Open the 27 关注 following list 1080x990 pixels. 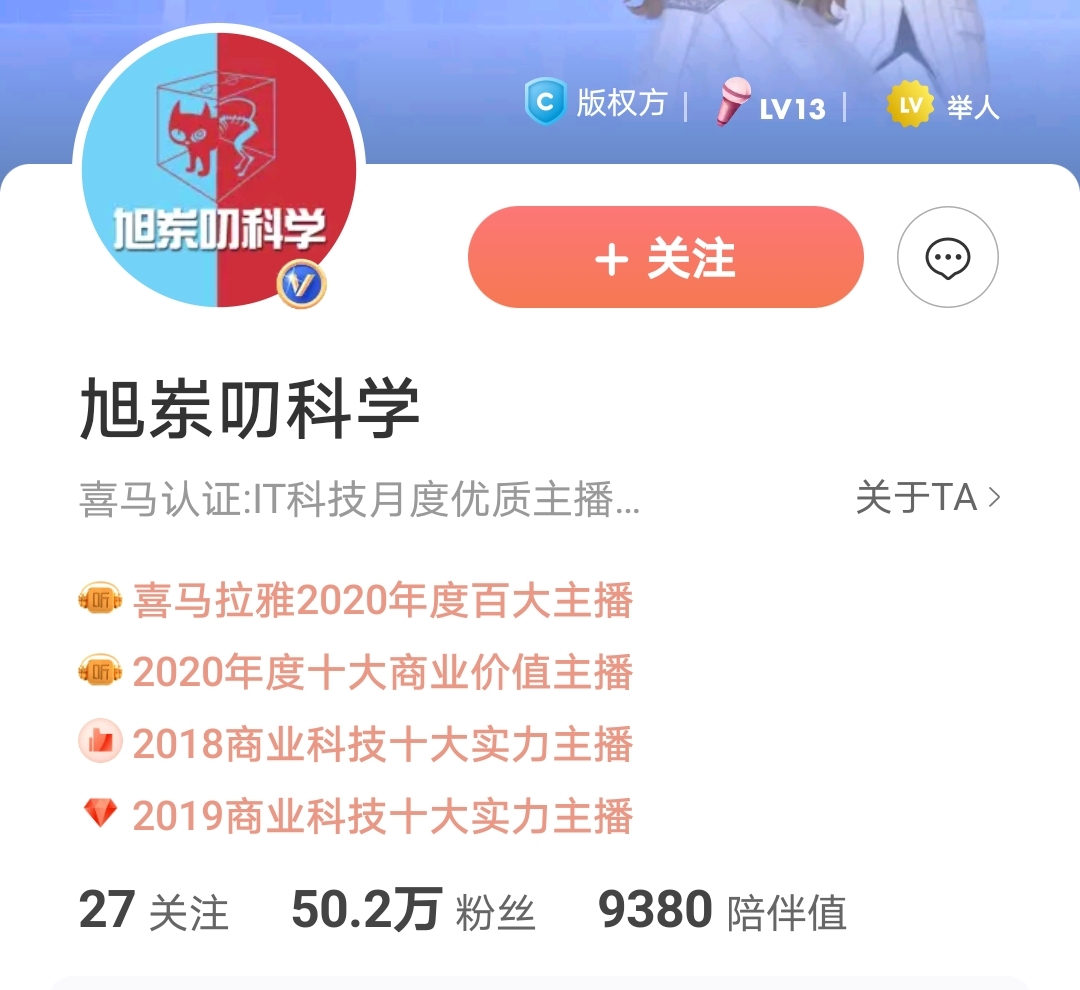(x=154, y=911)
